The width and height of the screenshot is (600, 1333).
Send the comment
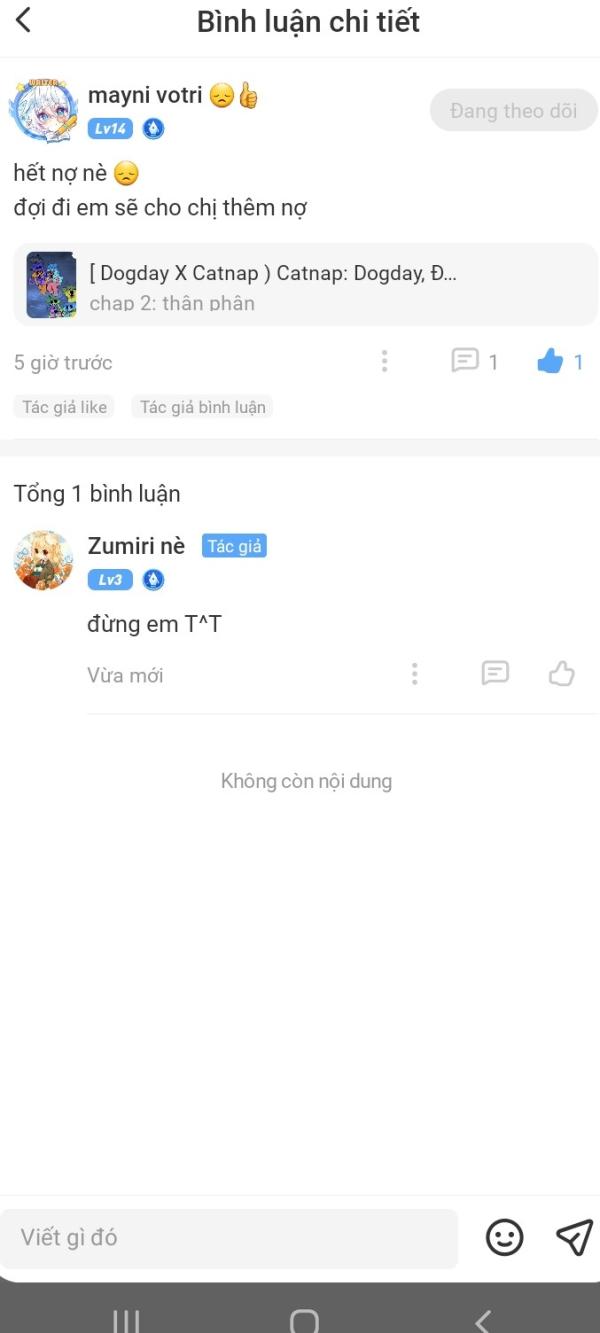point(574,1238)
